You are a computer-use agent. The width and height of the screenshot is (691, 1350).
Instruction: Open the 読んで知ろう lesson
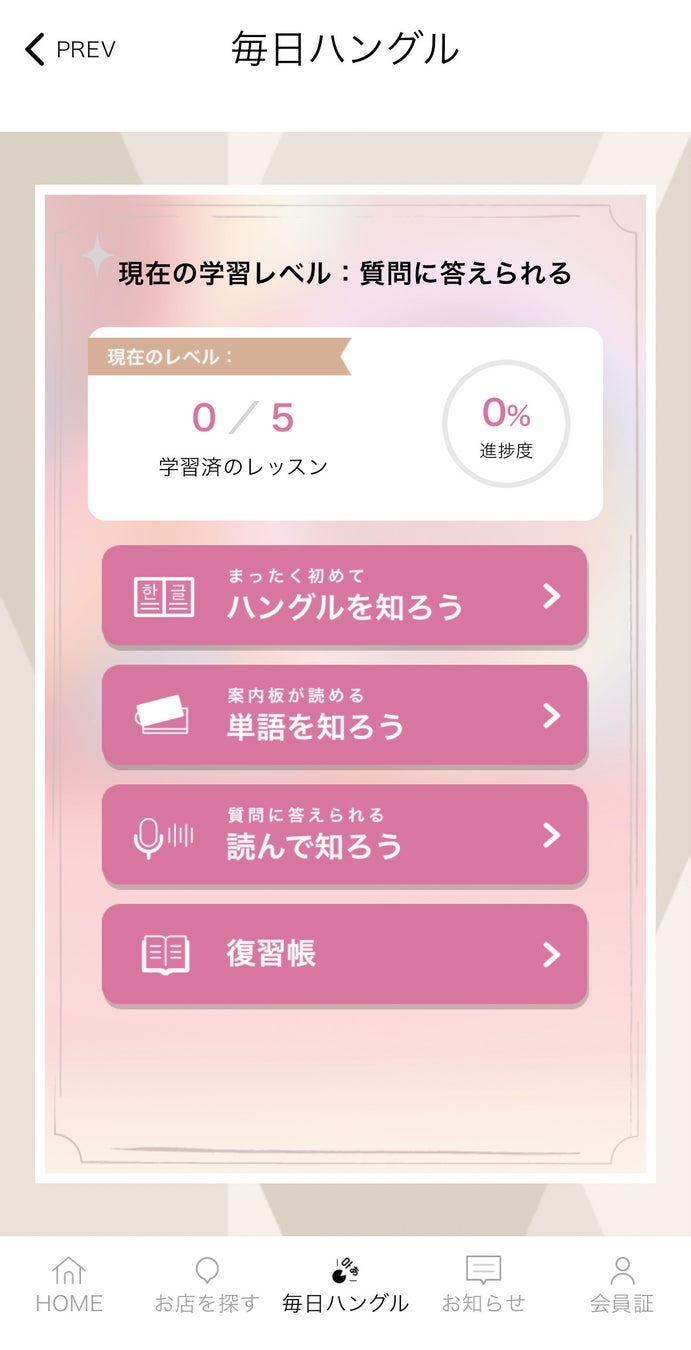tap(344, 835)
